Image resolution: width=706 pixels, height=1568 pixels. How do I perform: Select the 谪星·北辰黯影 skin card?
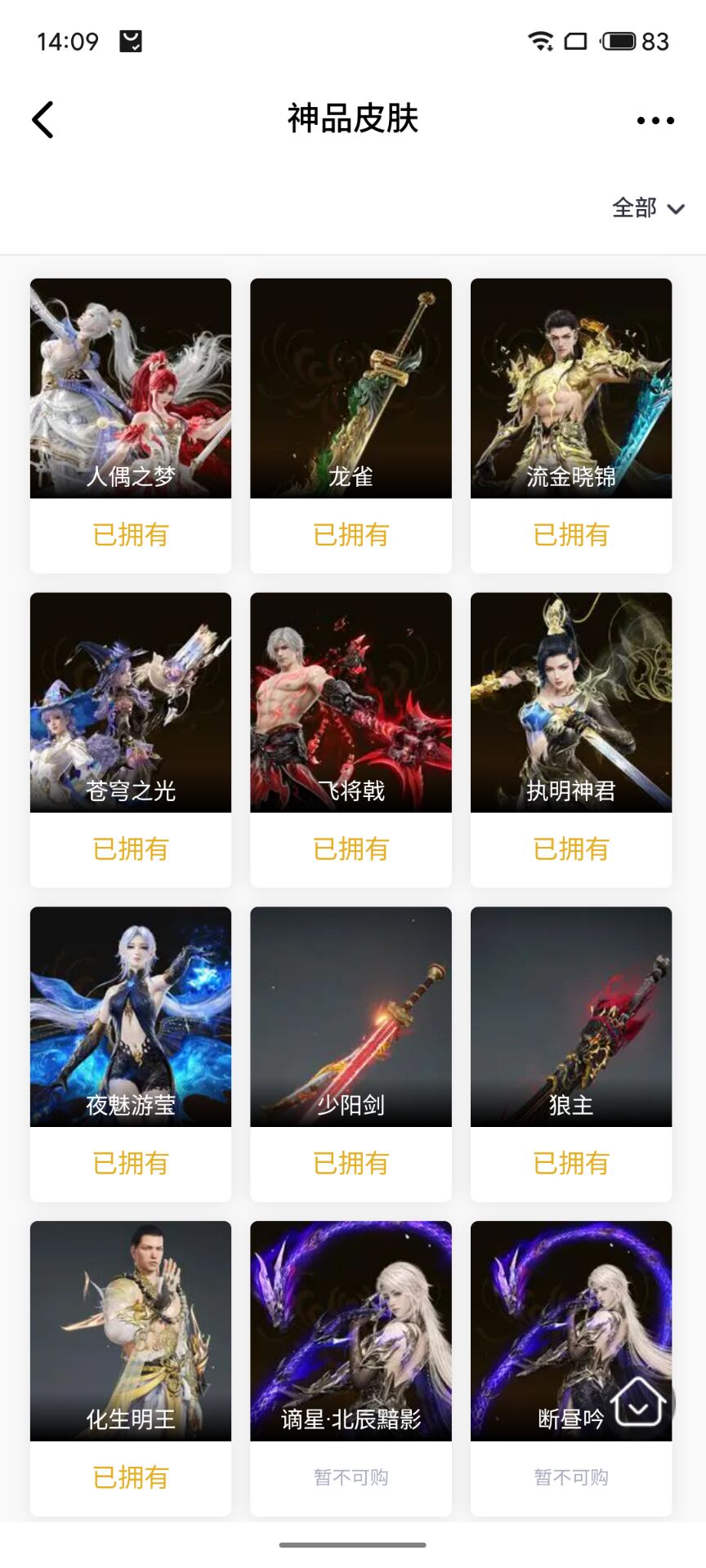point(351,1330)
